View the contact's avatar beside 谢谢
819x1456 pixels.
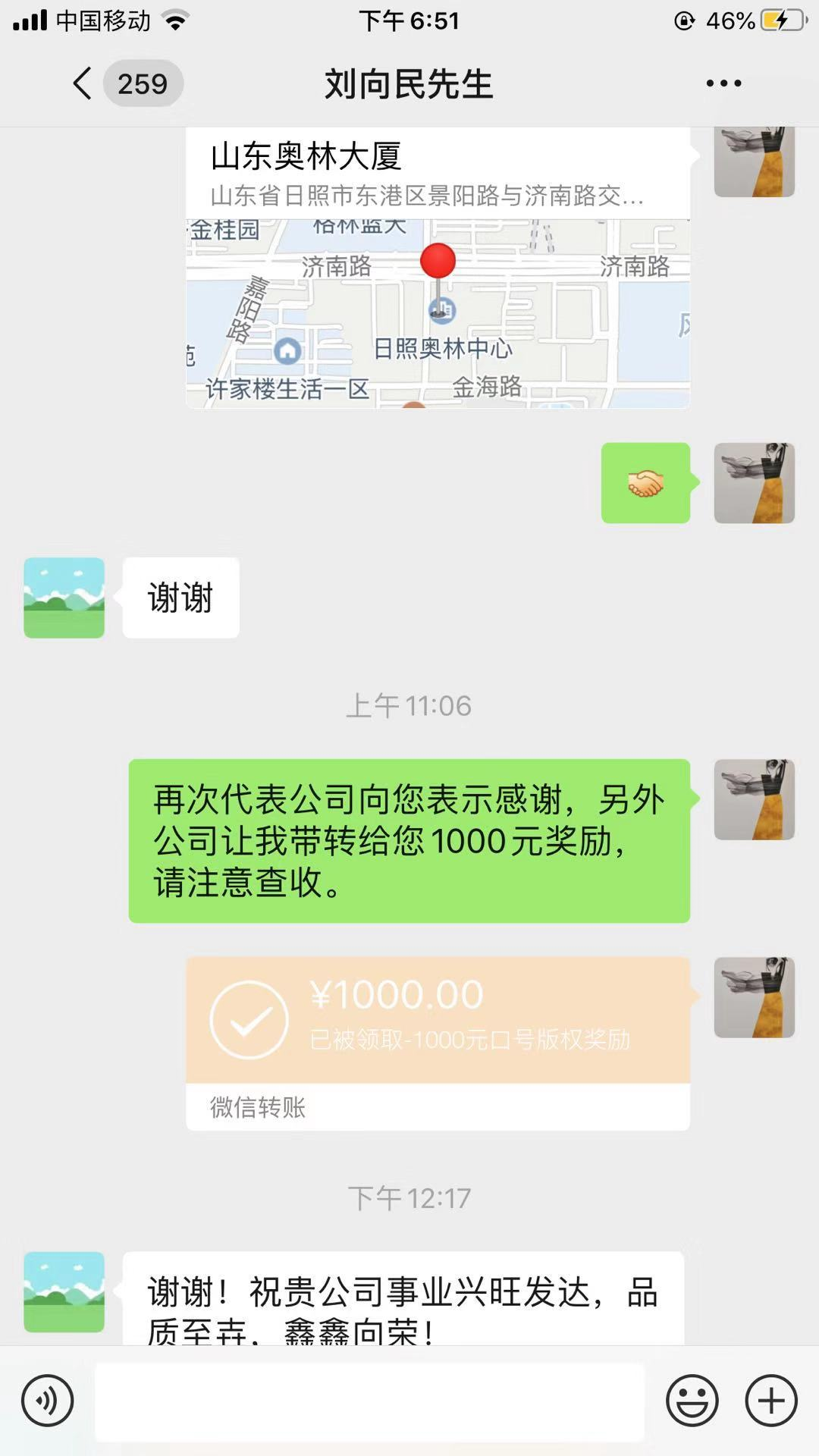pos(64,598)
